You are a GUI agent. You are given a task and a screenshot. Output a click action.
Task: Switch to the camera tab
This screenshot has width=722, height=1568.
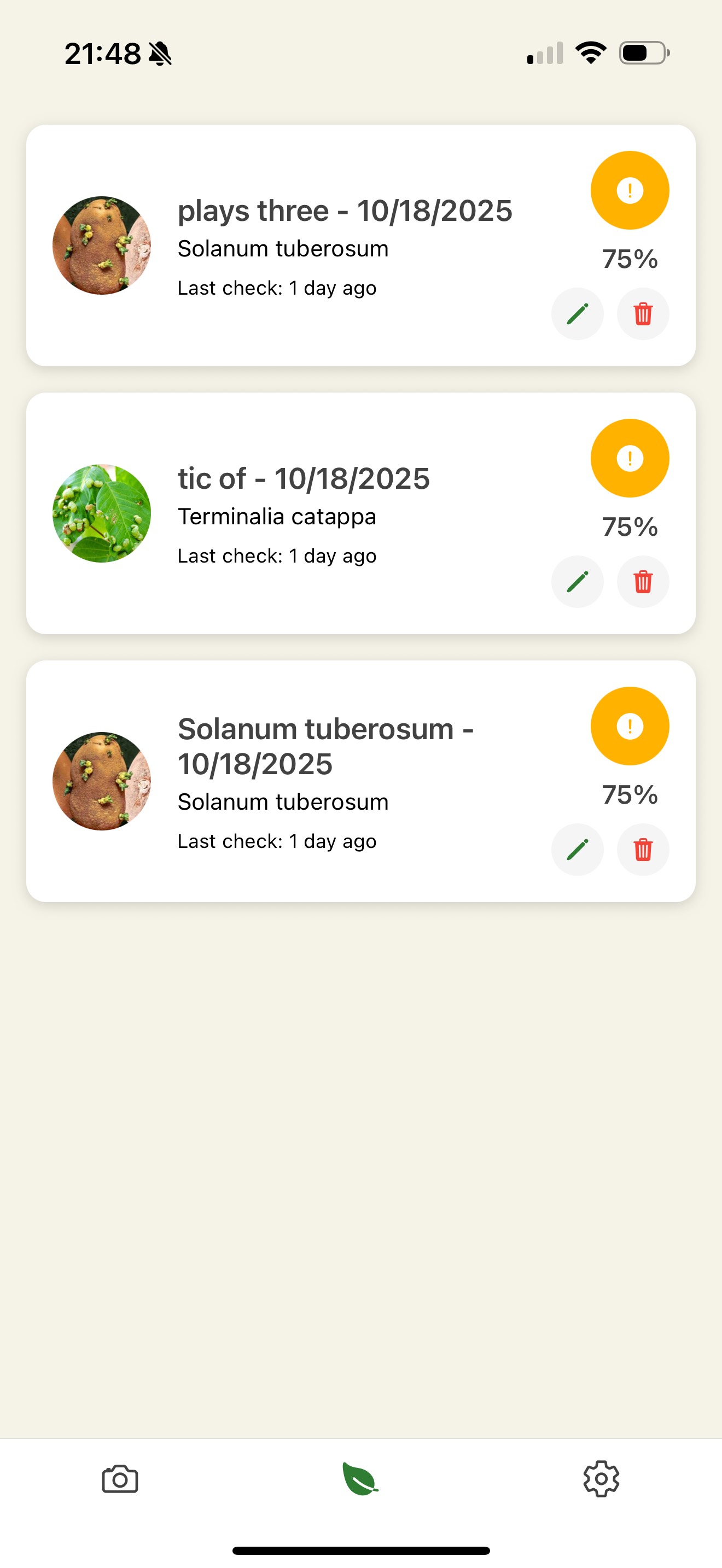120,1479
